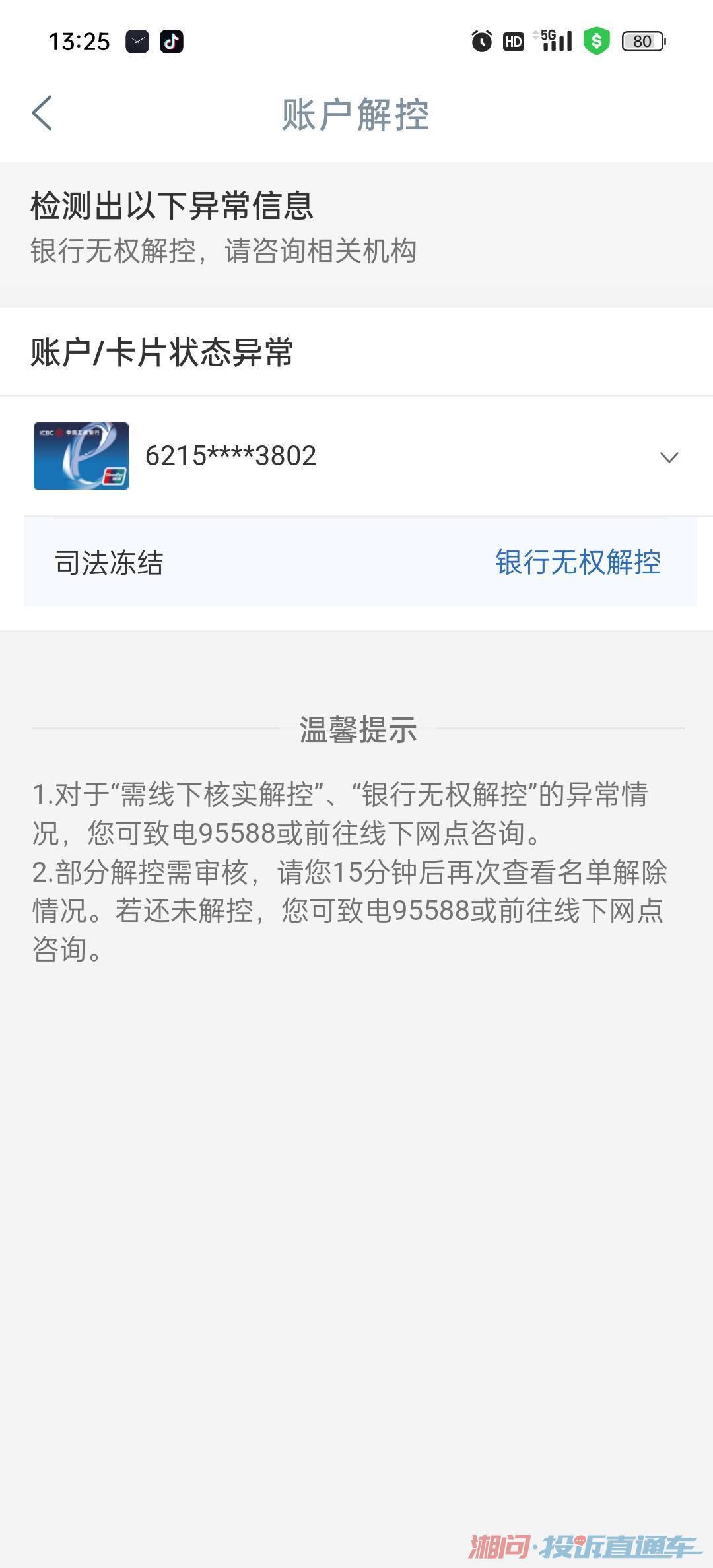713x1568 pixels.
Task: Go back from the 账户解控 page
Action: coord(42,114)
